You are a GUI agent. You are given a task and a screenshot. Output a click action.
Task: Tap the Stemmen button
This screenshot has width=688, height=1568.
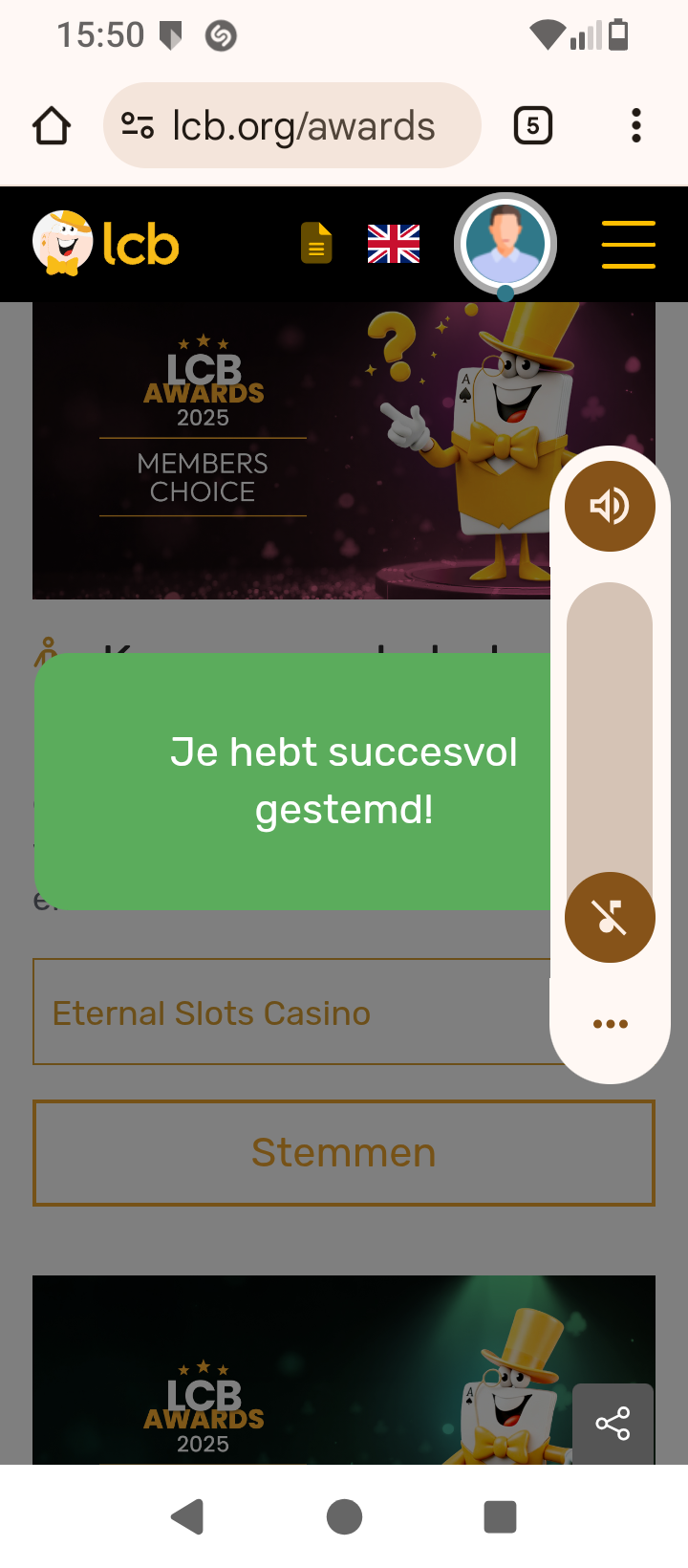pyautogui.click(x=344, y=1153)
